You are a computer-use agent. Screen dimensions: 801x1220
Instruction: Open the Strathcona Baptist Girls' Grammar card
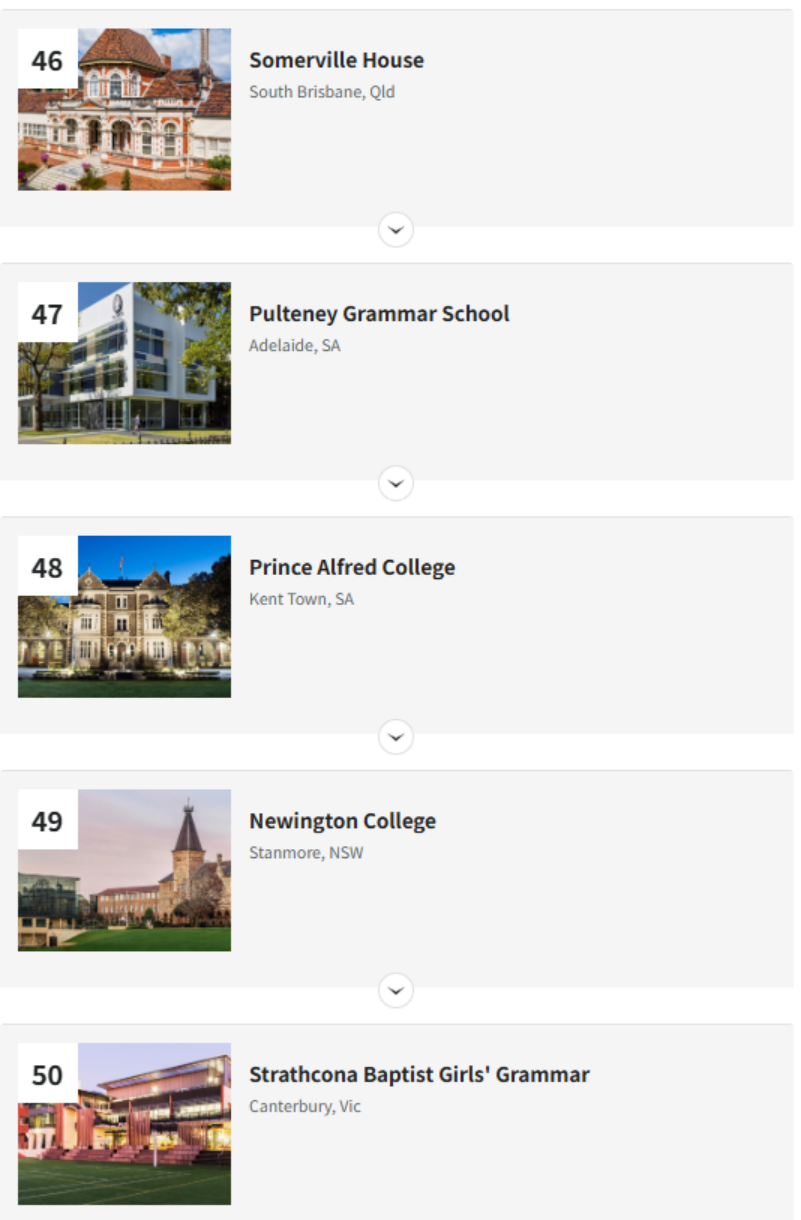[x=419, y=1075]
